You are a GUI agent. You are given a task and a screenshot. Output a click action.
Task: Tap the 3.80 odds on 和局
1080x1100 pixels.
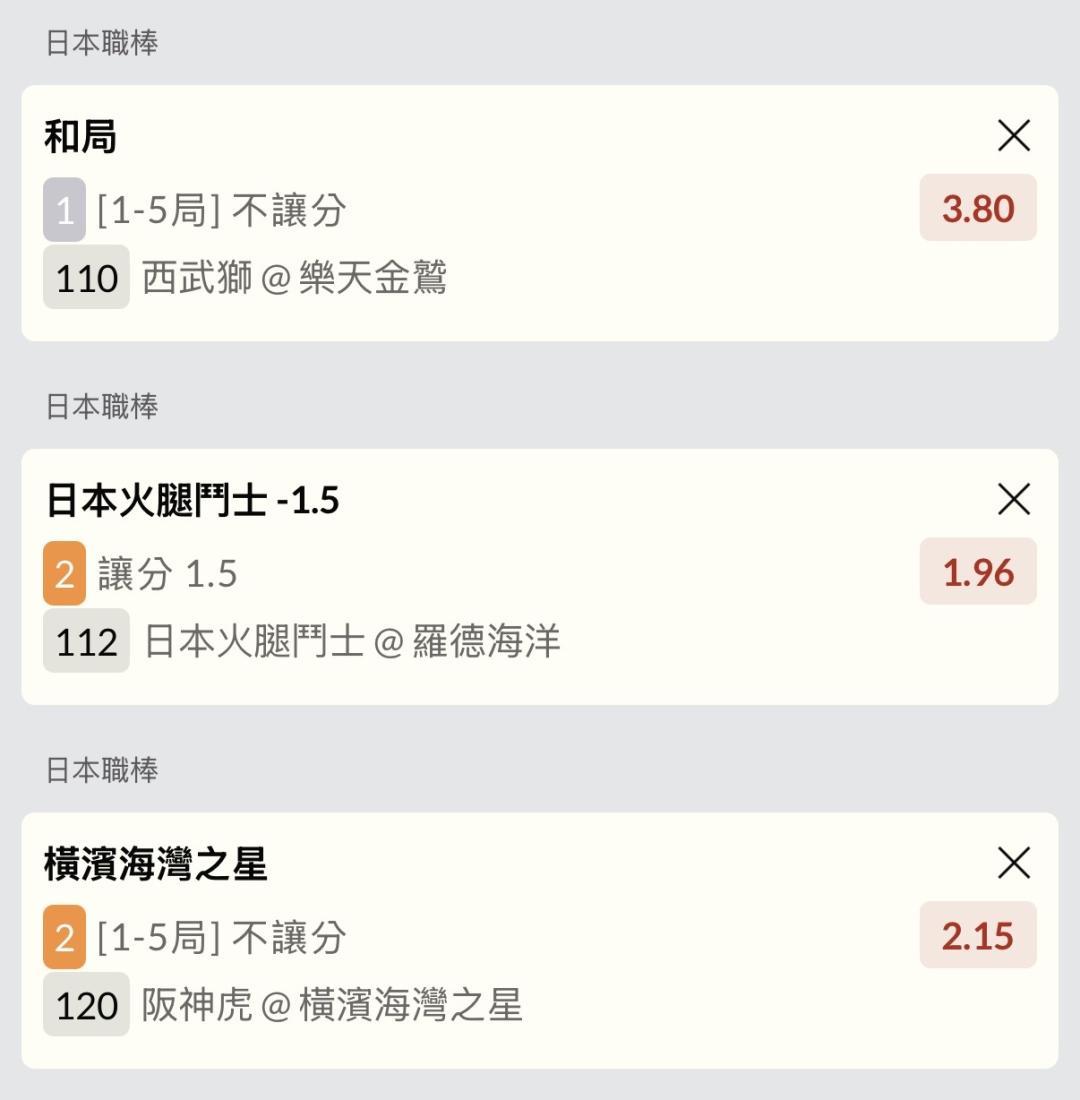(978, 208)
